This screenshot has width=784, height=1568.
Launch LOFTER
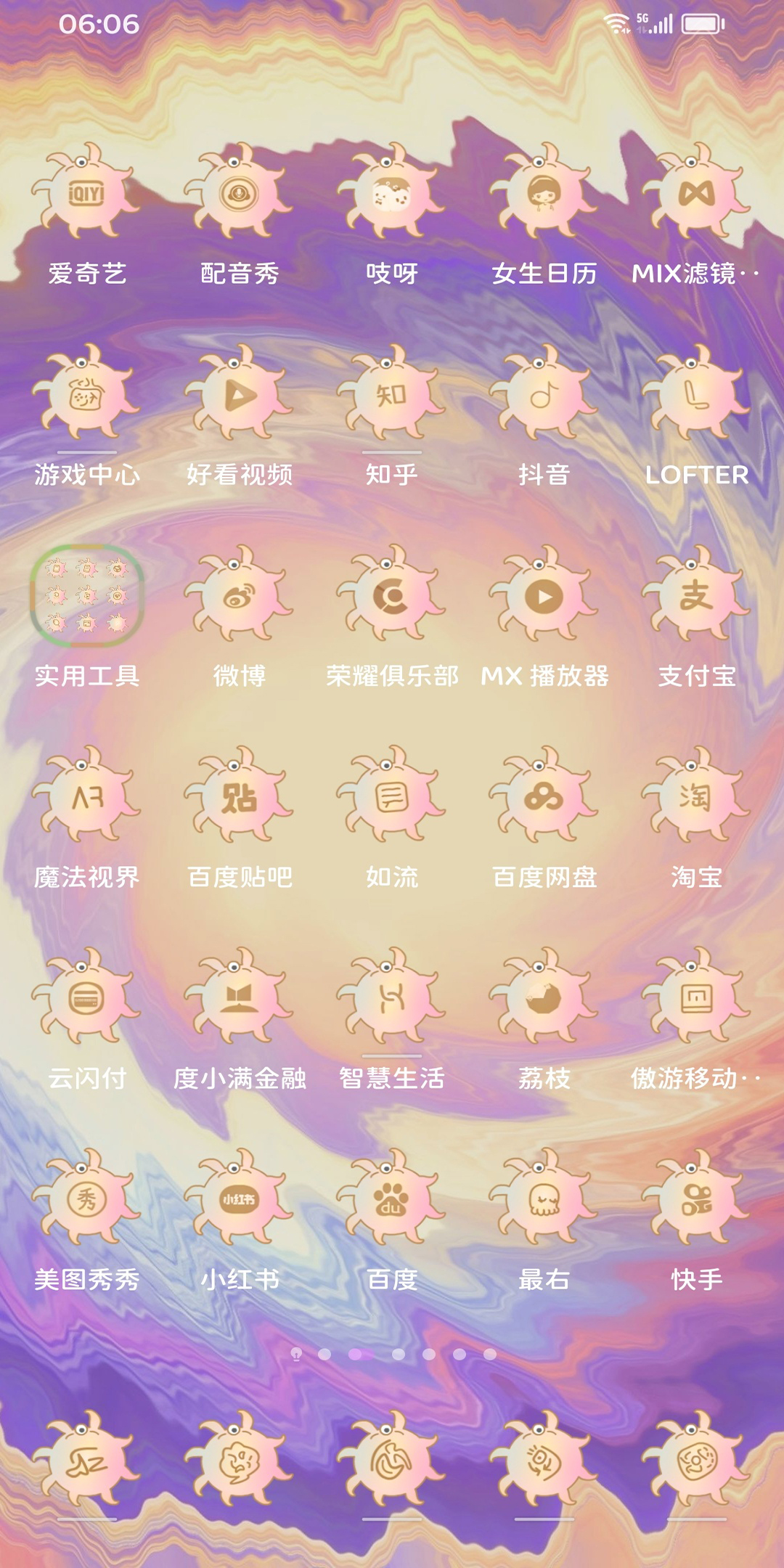[x=697, y=395]
